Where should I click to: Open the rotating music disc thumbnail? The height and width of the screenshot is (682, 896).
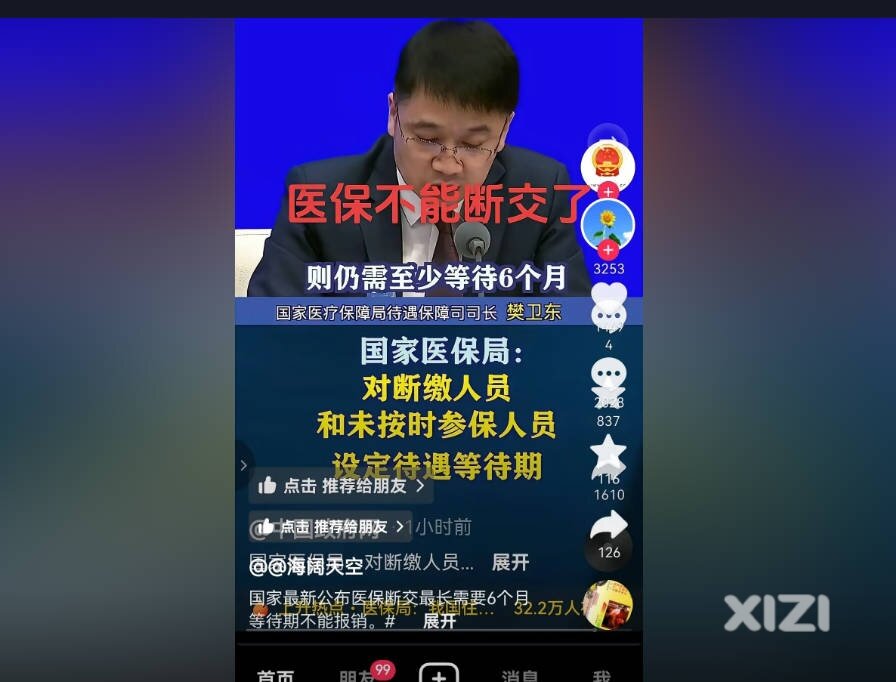608,606
